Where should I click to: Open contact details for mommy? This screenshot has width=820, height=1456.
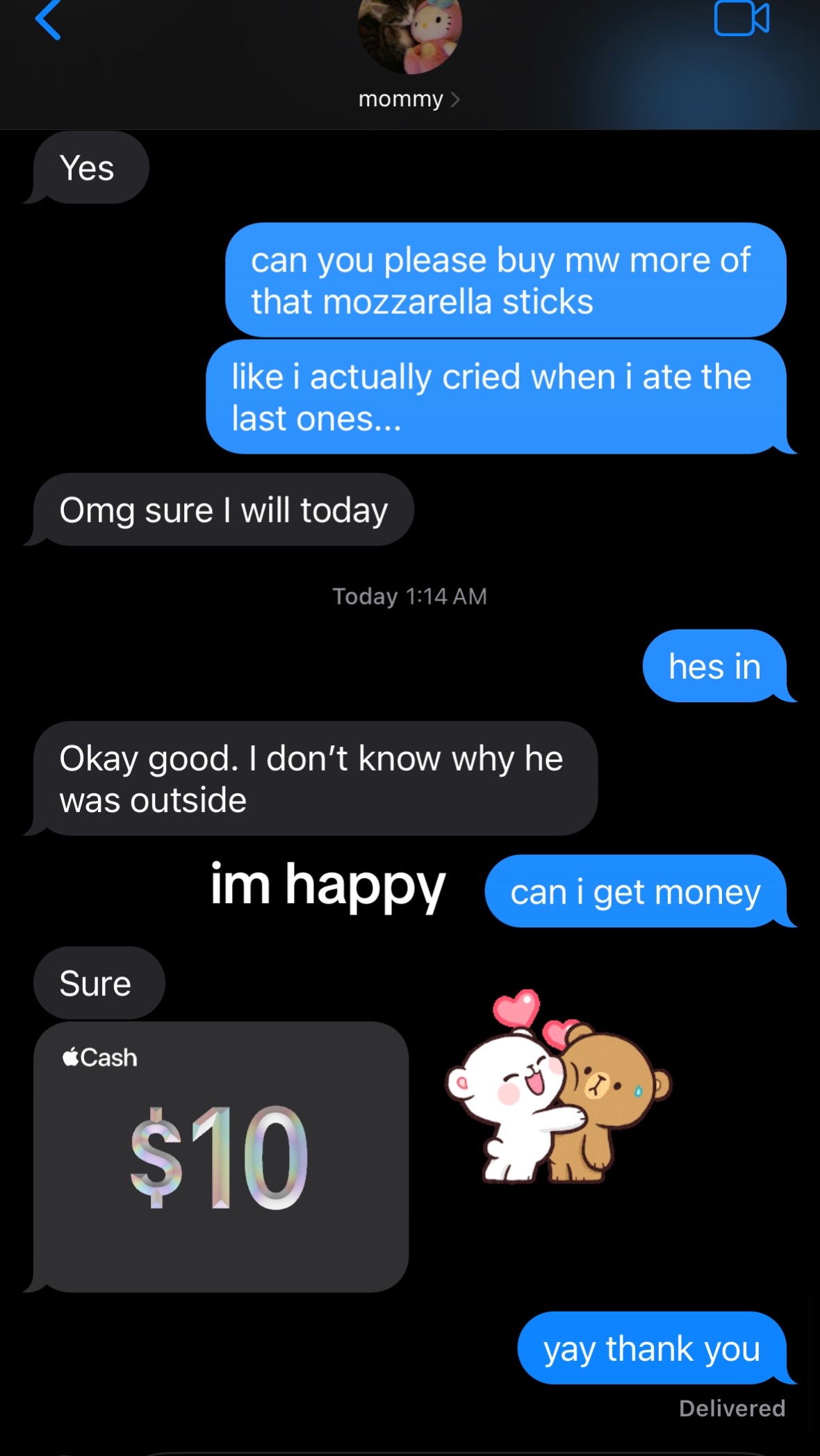pos(409,99)
